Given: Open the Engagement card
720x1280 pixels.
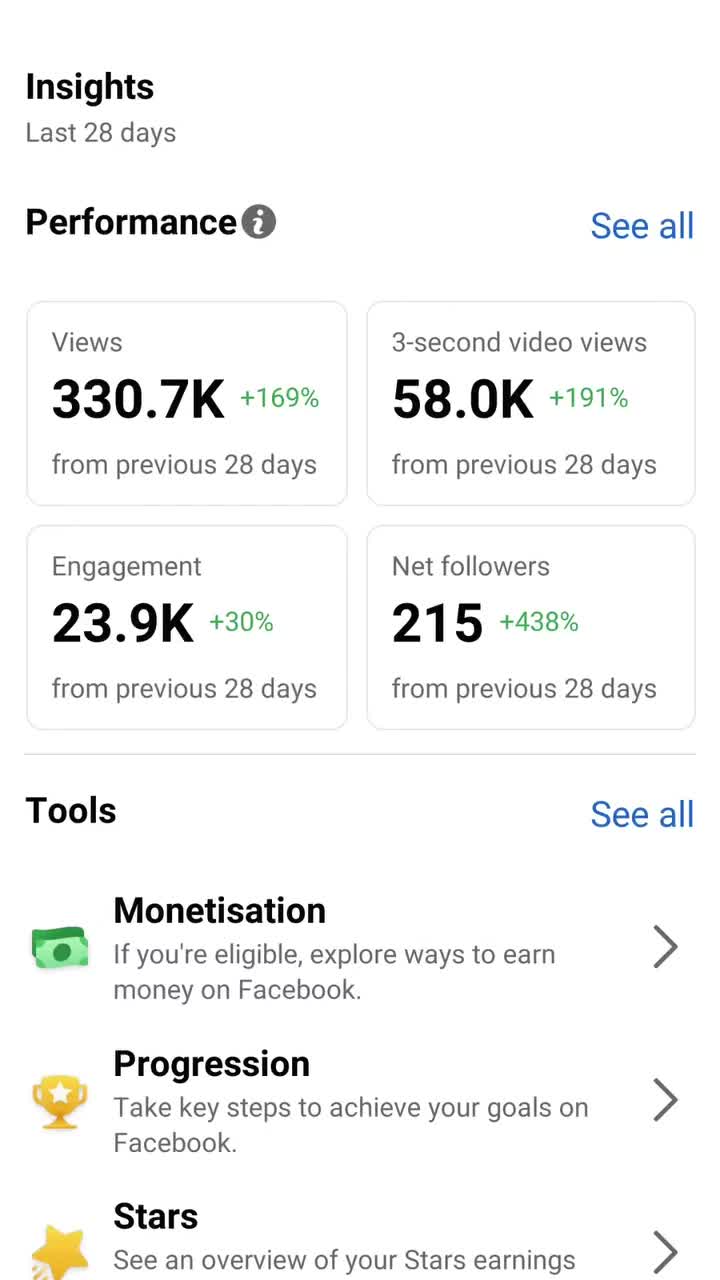Looking at the screenshot, I should [x=187, y=627].
